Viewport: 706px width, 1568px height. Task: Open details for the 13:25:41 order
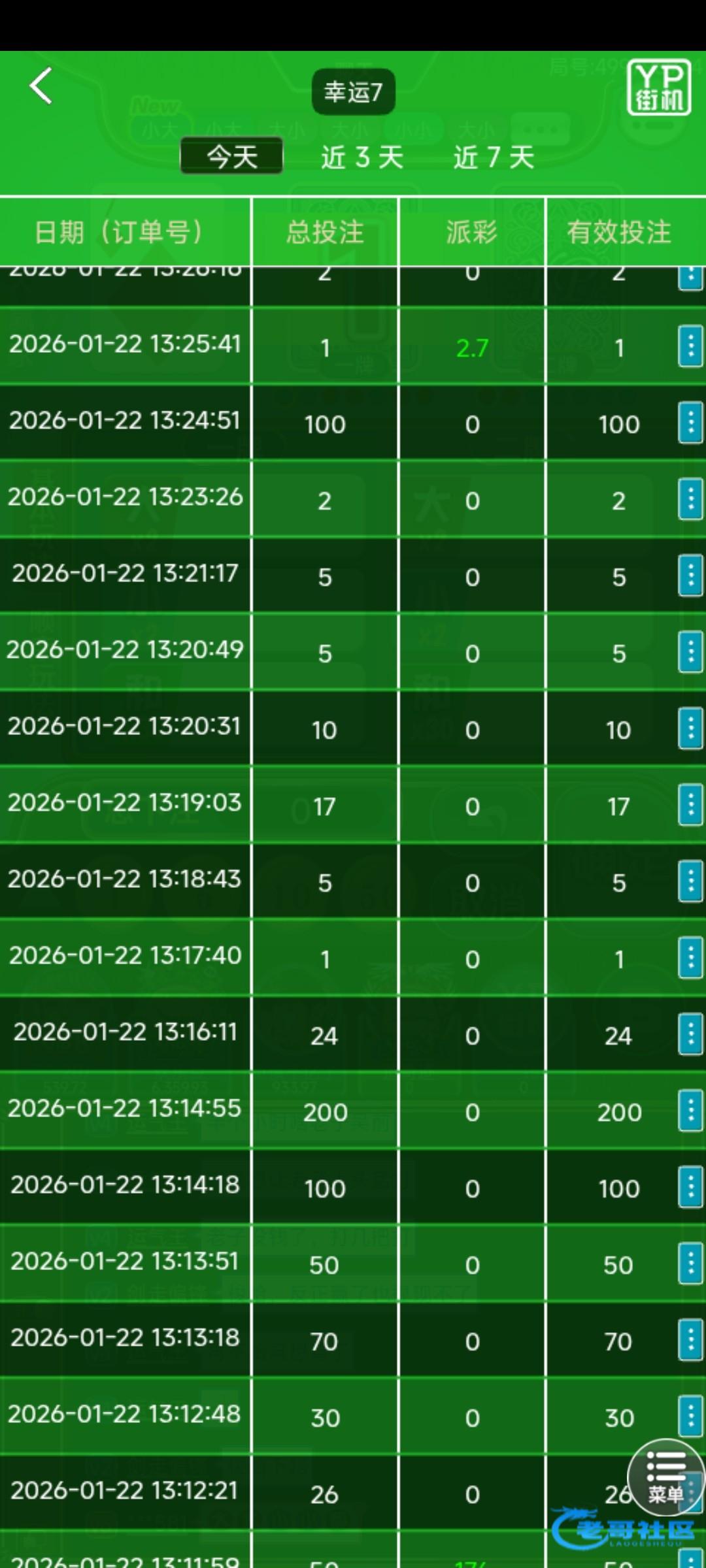coord(690,347)
